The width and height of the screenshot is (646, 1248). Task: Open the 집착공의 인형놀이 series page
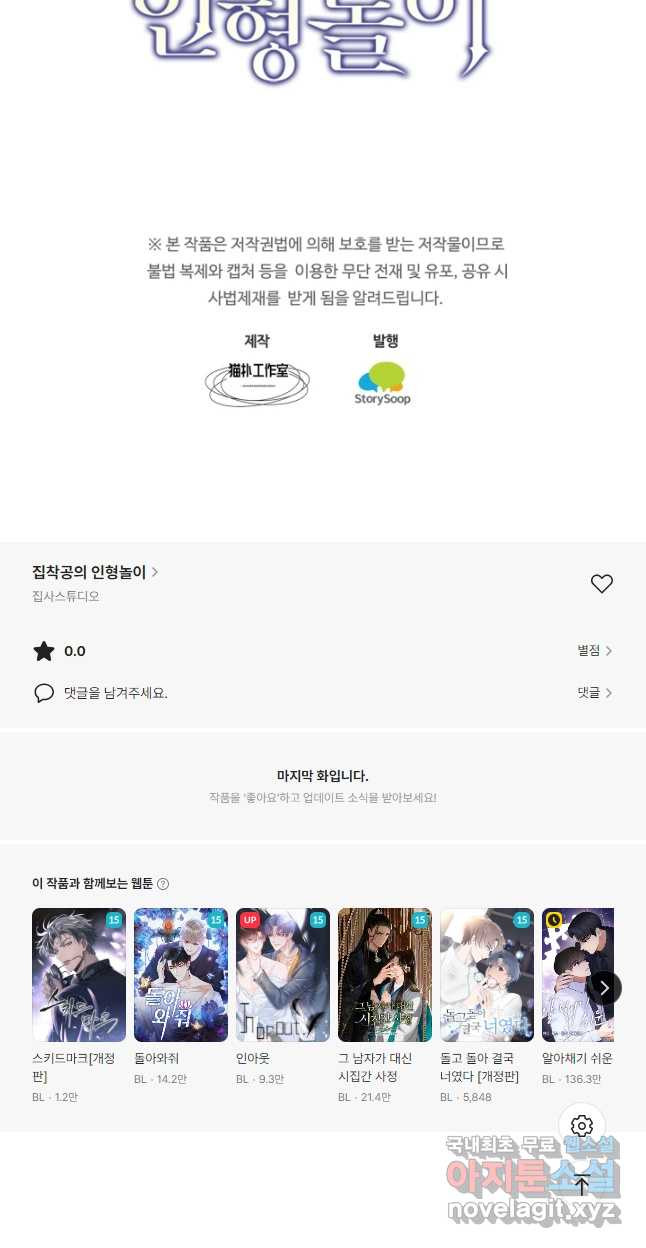(x=95, y=572)
